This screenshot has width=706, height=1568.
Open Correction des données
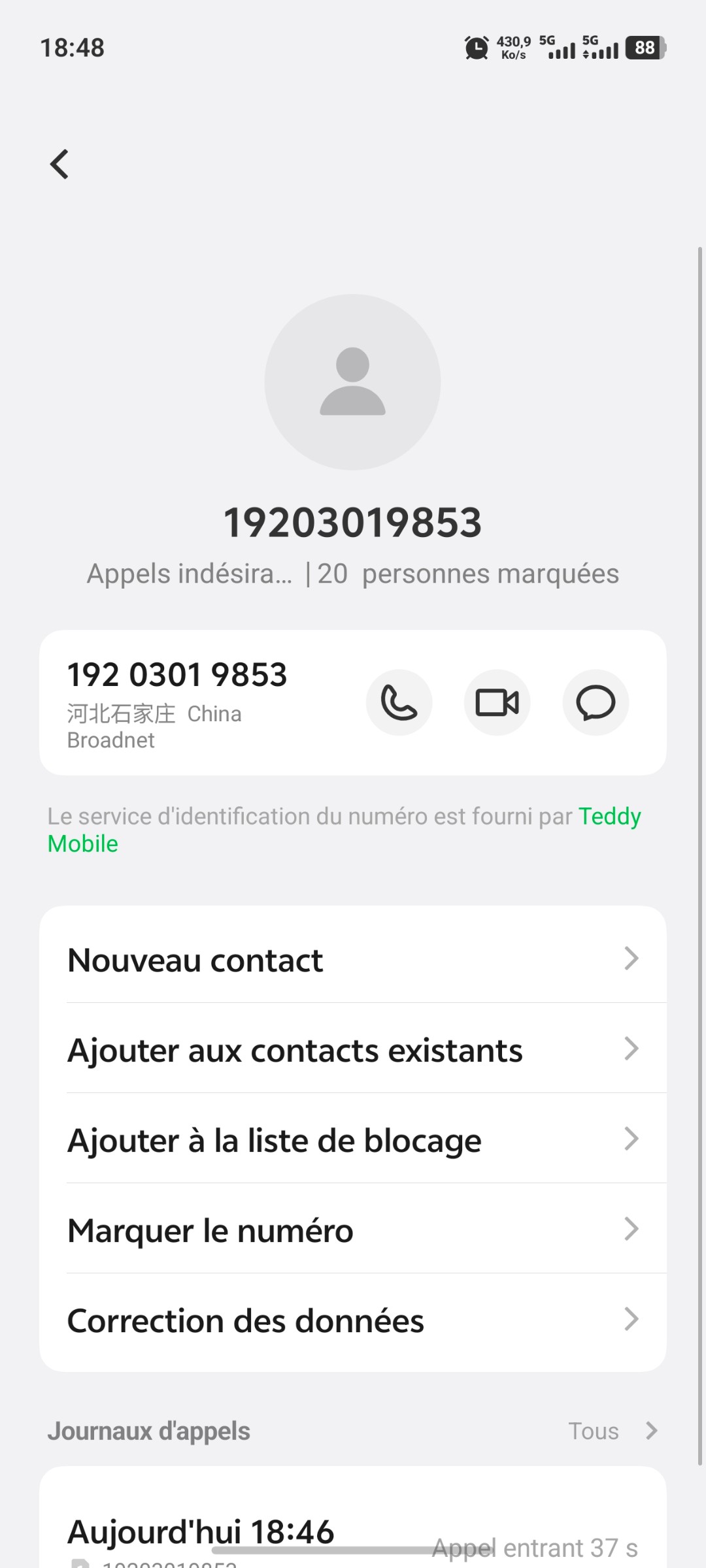pos(353,1318)
